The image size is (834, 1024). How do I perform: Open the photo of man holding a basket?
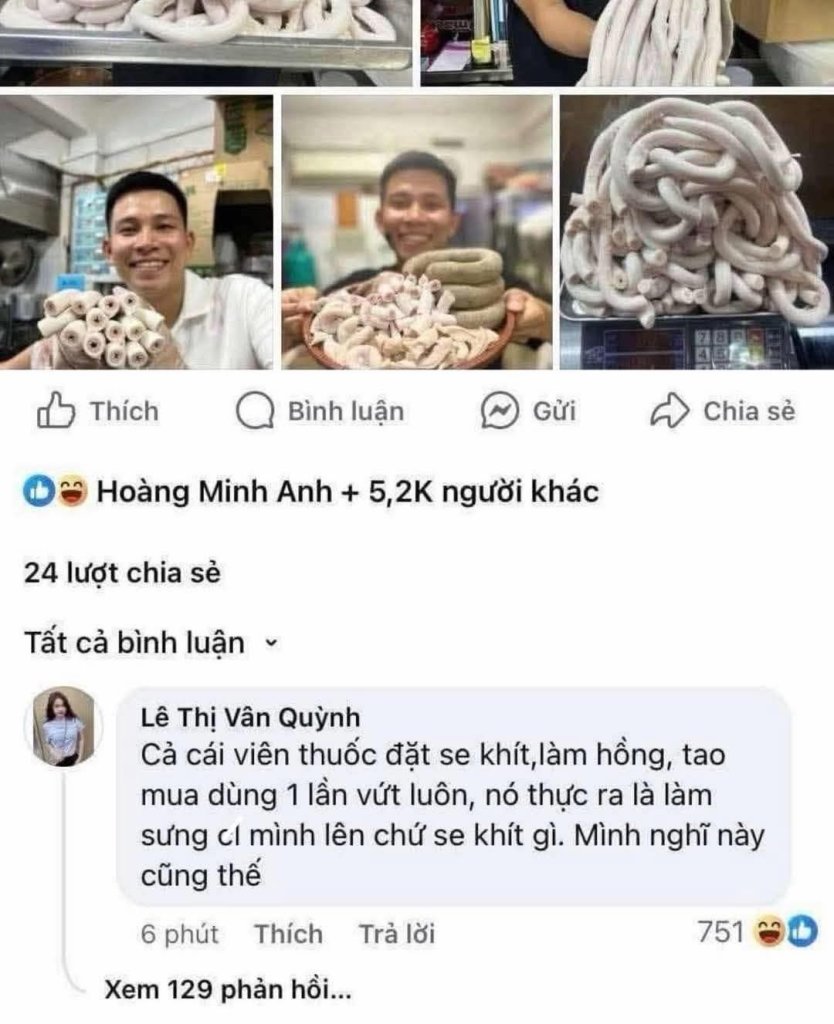(416, 232)
